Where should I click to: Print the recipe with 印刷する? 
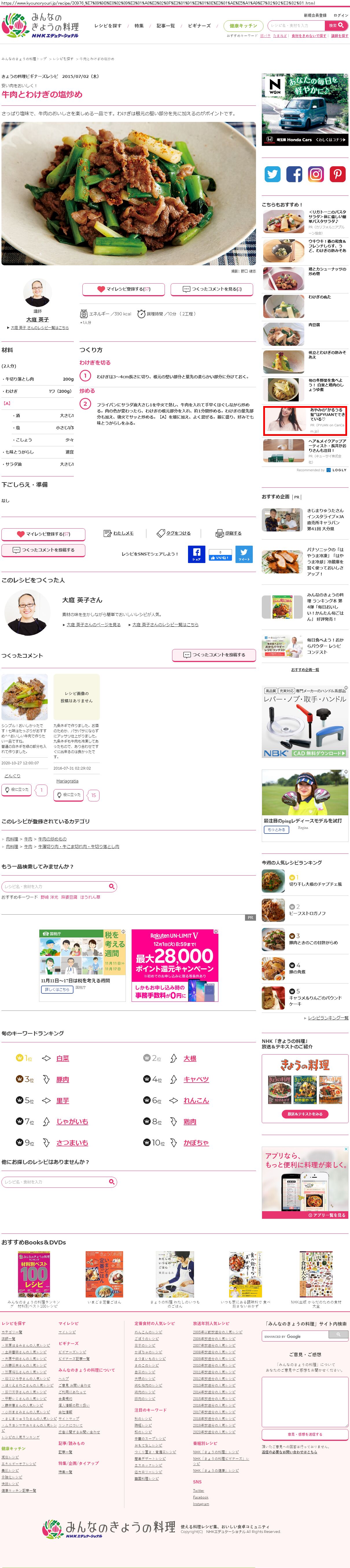[229, 533]
